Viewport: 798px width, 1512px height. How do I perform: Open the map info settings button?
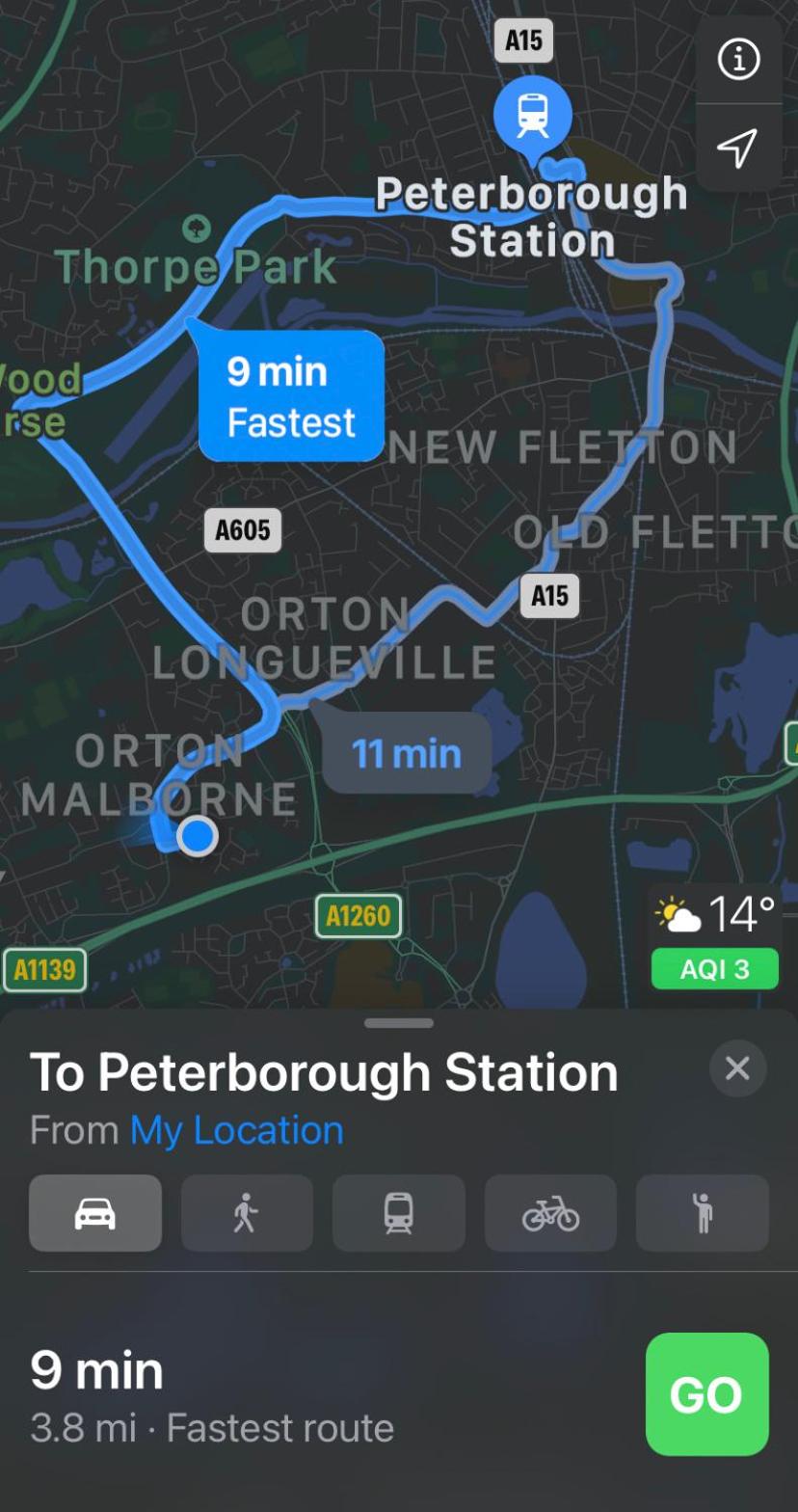[738, 60]
